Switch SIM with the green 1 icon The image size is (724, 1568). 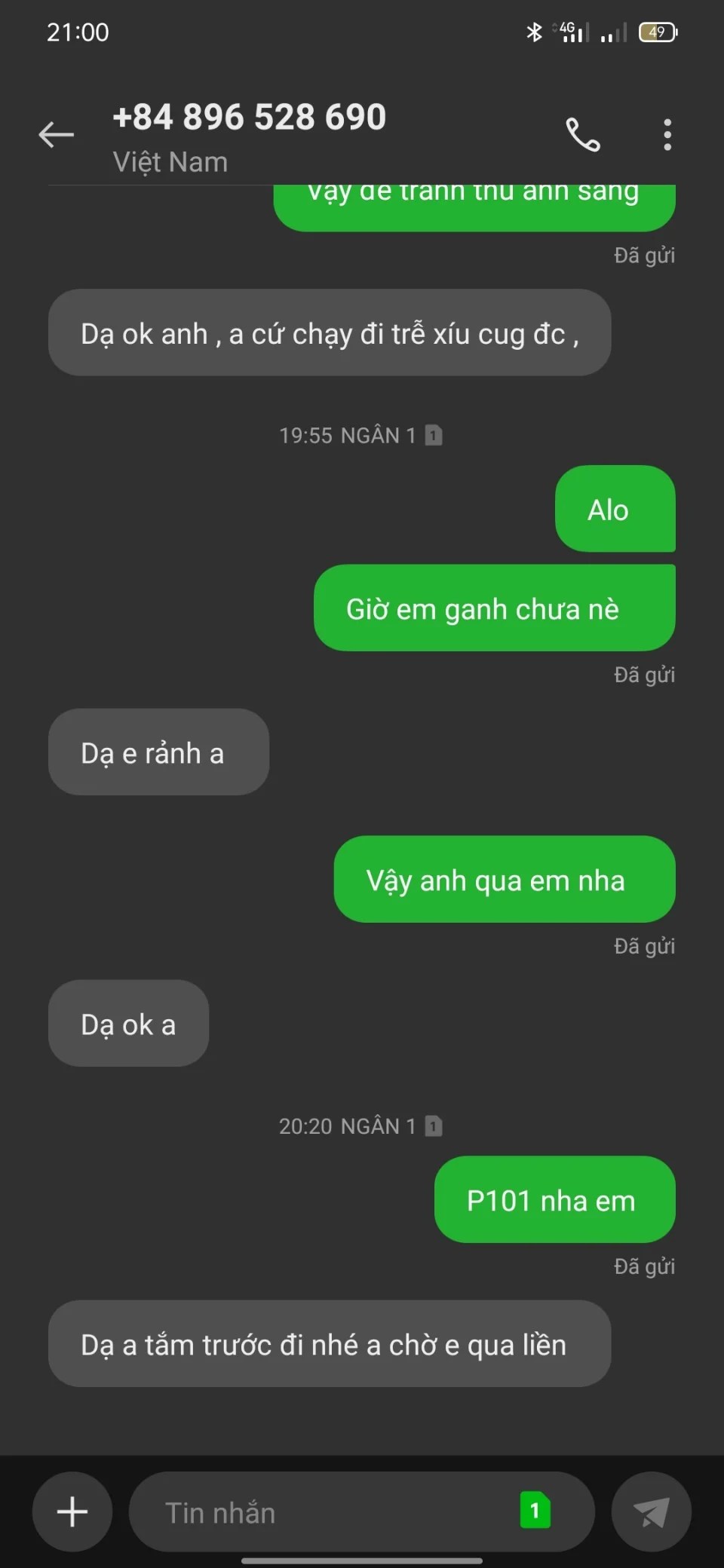(535, 1511)
